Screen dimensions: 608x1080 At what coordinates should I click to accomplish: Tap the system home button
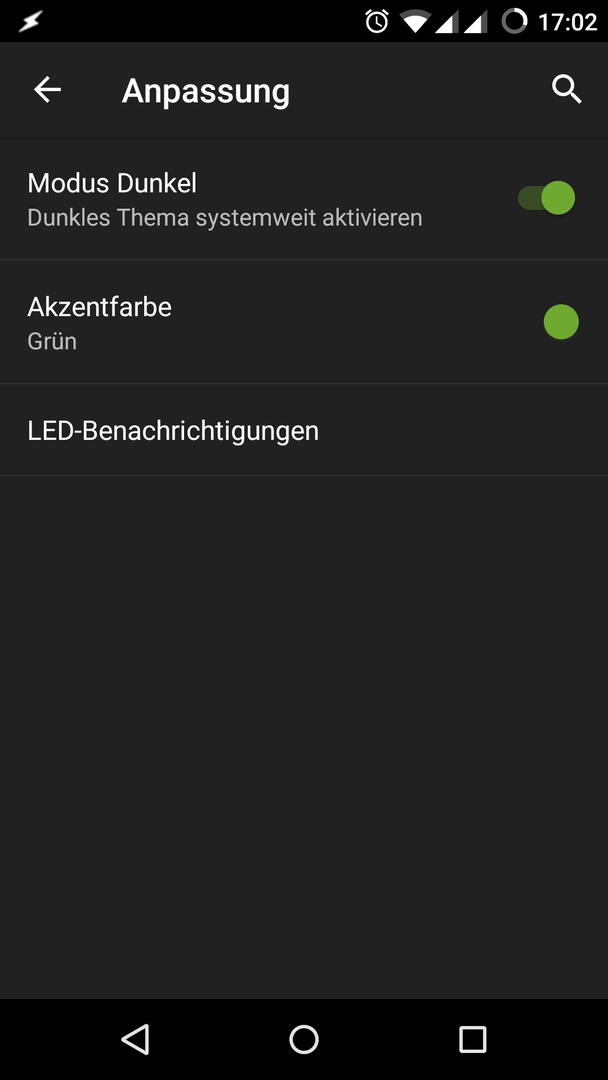pos(304,1039)
